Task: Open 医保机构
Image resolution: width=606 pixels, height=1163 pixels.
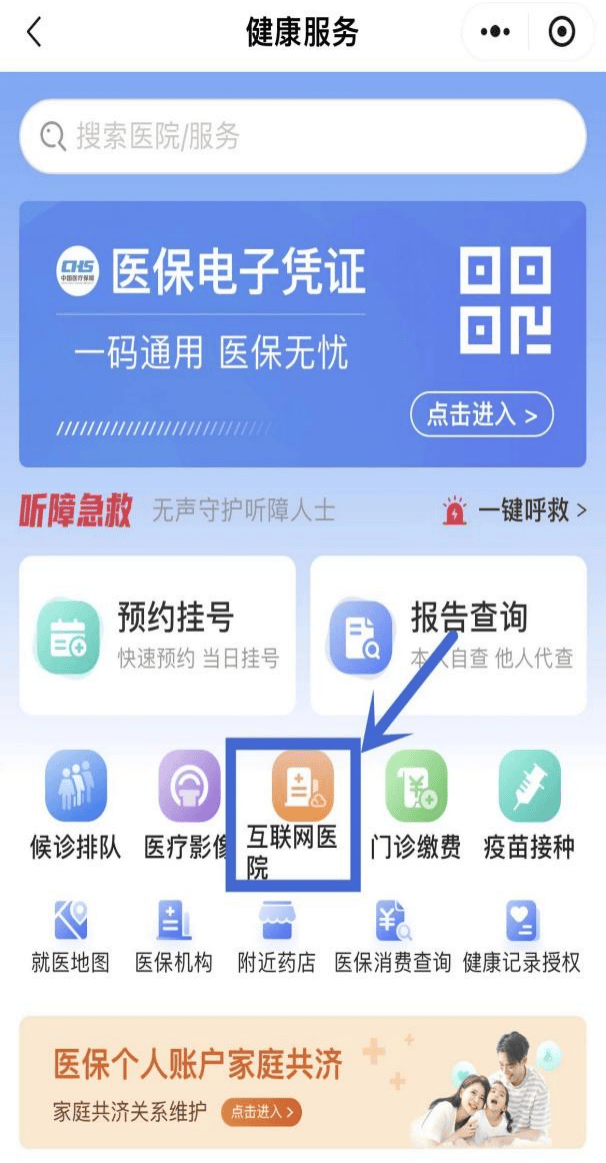Action: click(x=174, y=936)
